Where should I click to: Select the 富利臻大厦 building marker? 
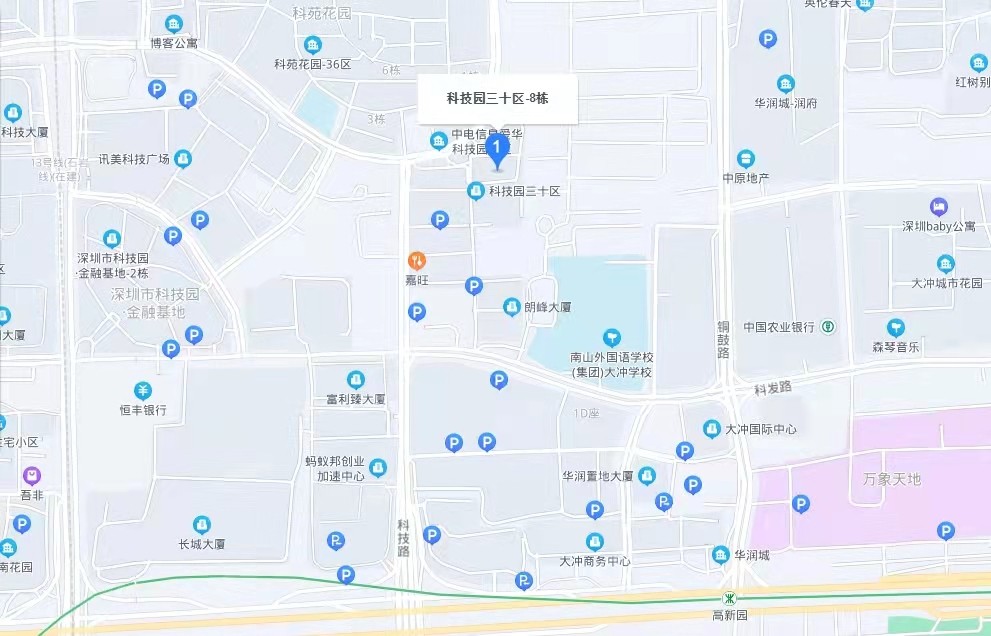pos(355,380)
